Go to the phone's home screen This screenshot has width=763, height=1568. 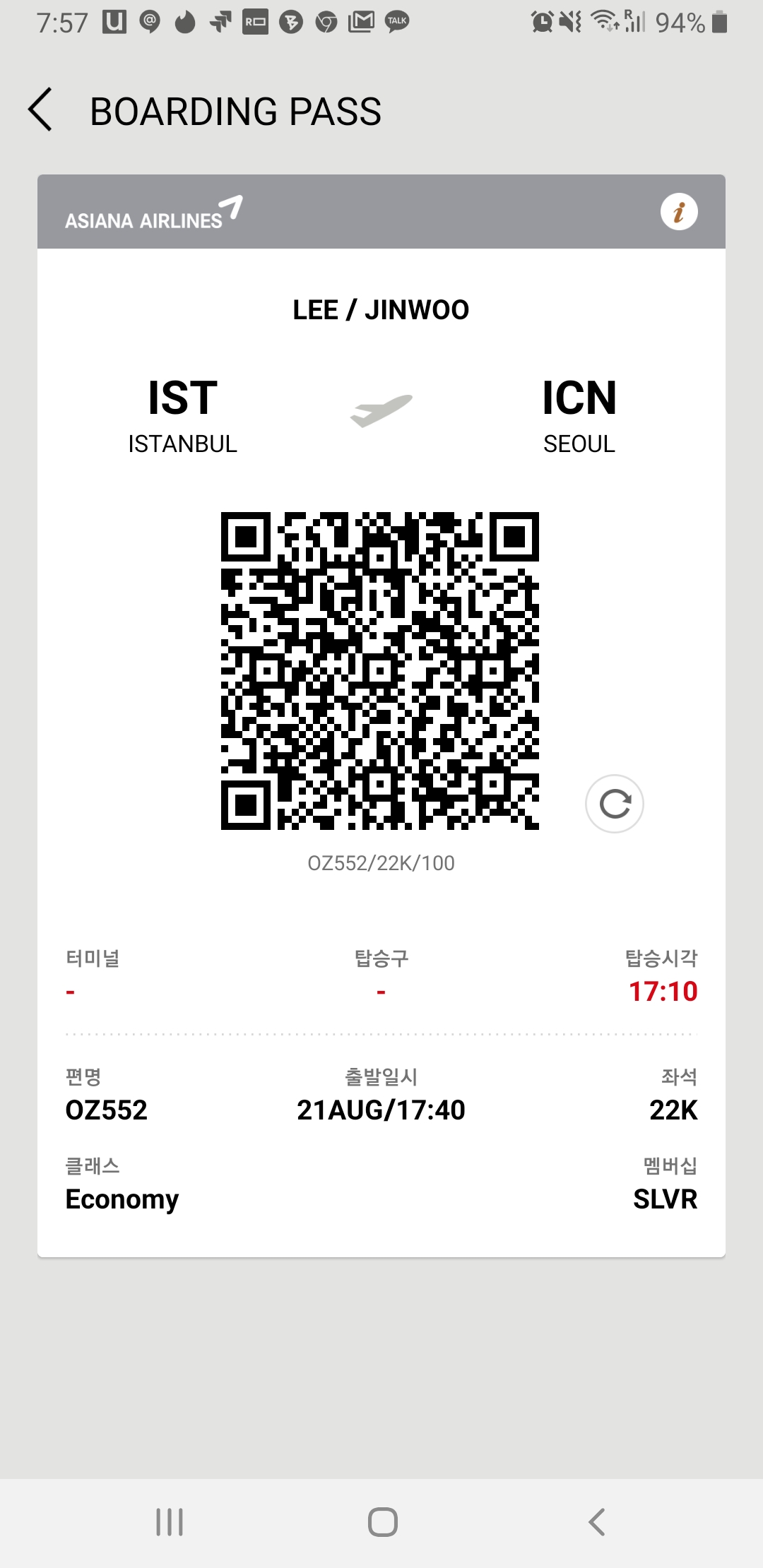click(382, 1521)
